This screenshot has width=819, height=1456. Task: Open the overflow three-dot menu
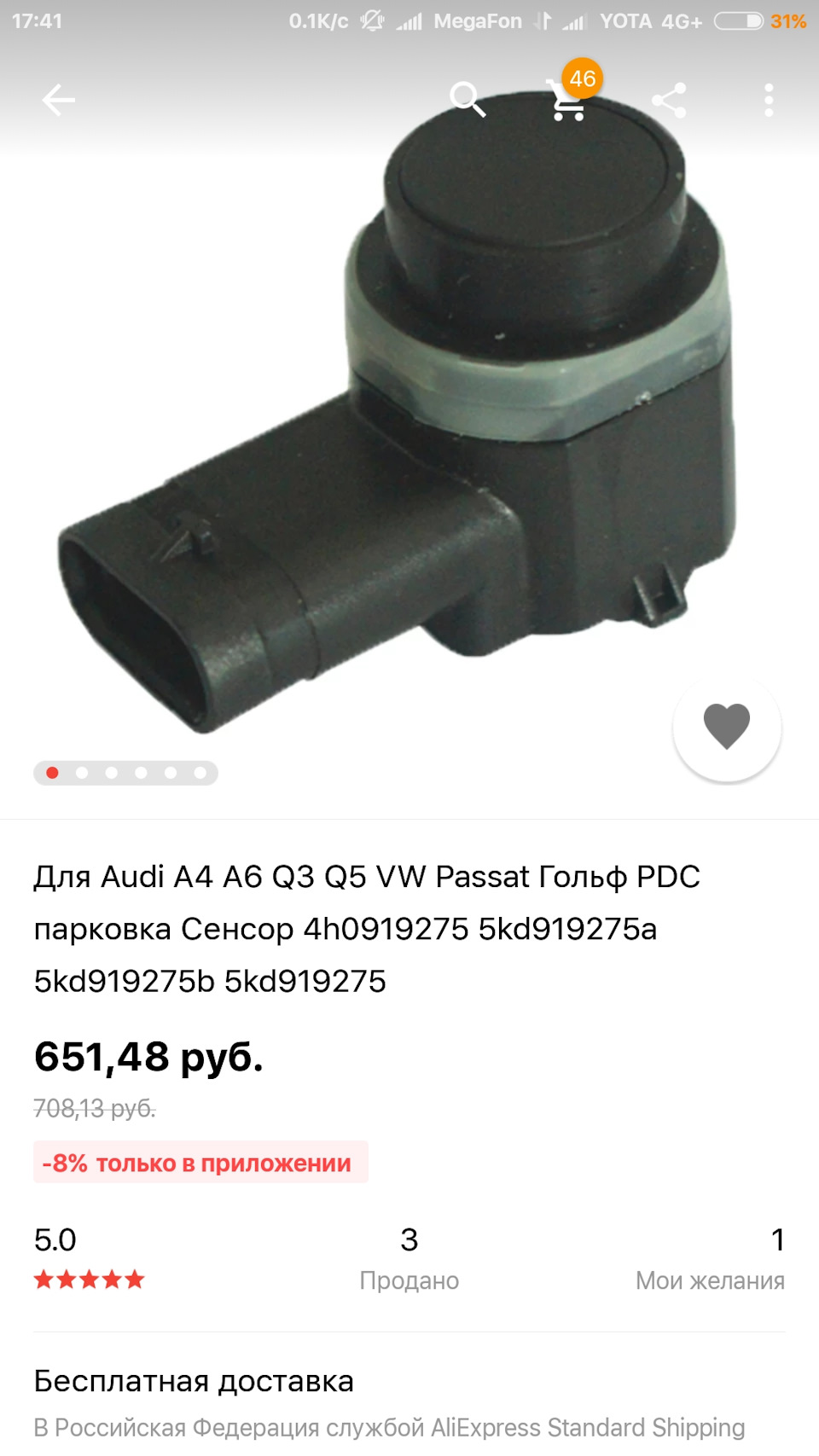(767, 100)
